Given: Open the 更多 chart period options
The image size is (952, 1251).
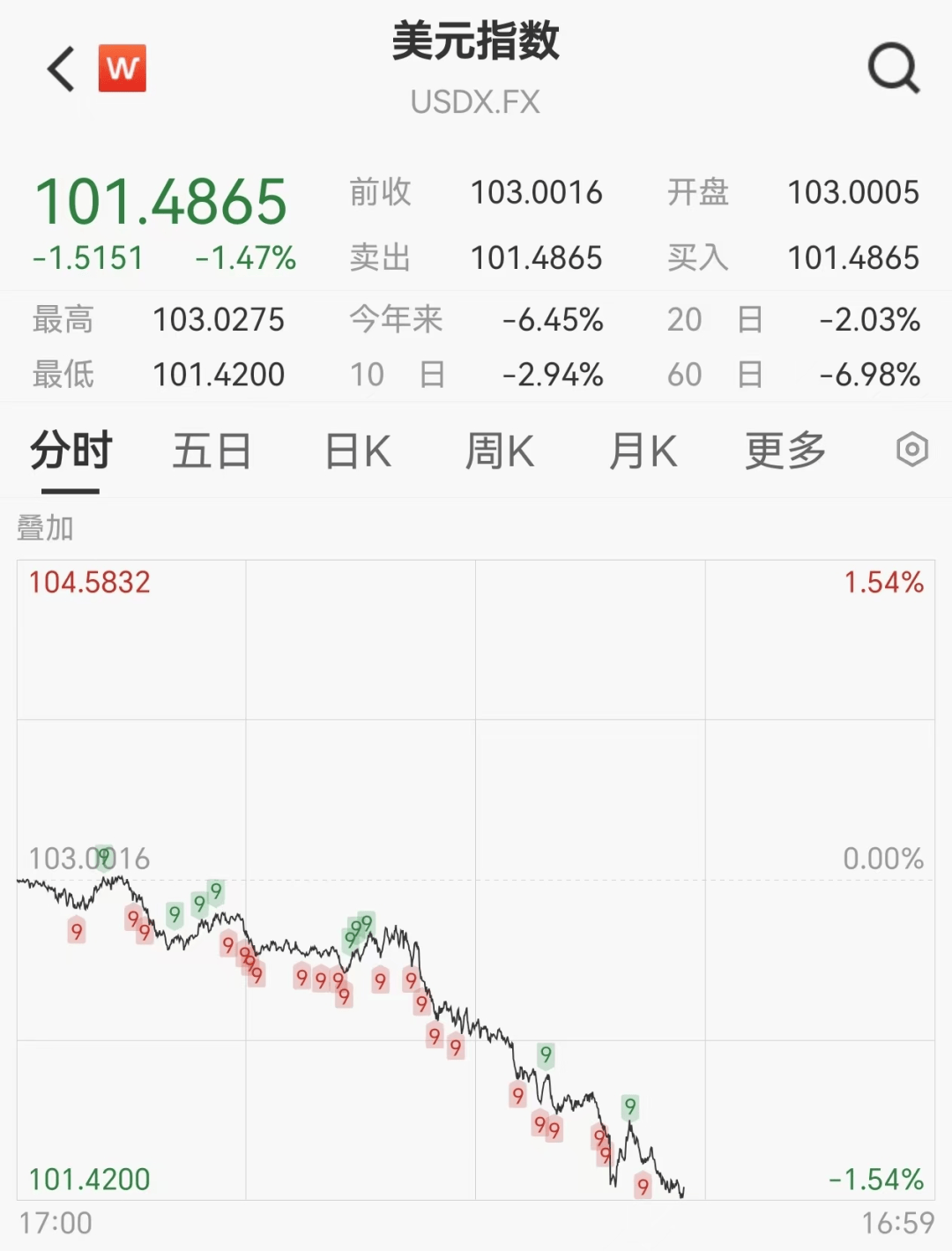Looking at the screenshot, I should click(x=785, y=451).
